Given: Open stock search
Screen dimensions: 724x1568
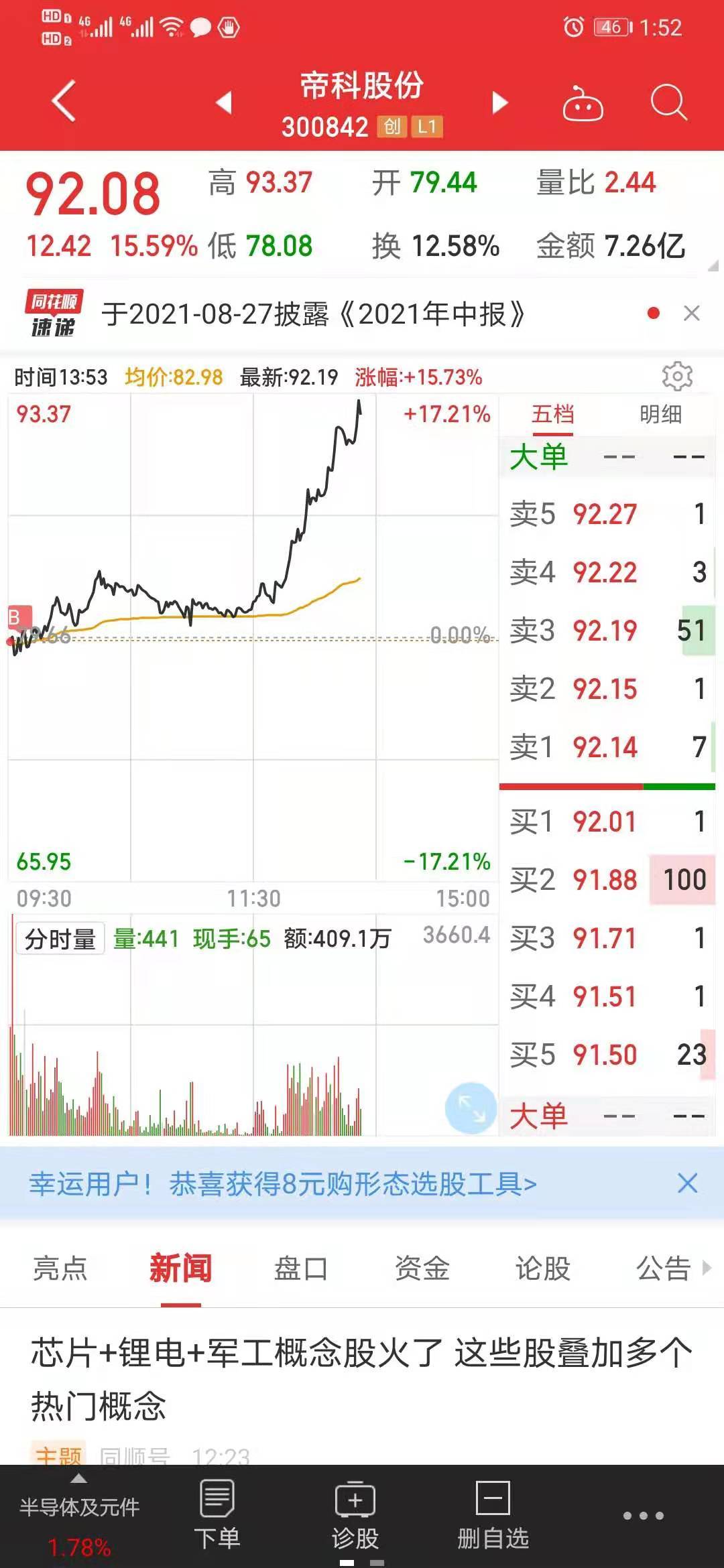Looking at the screenshot, I should pos(669,103).
